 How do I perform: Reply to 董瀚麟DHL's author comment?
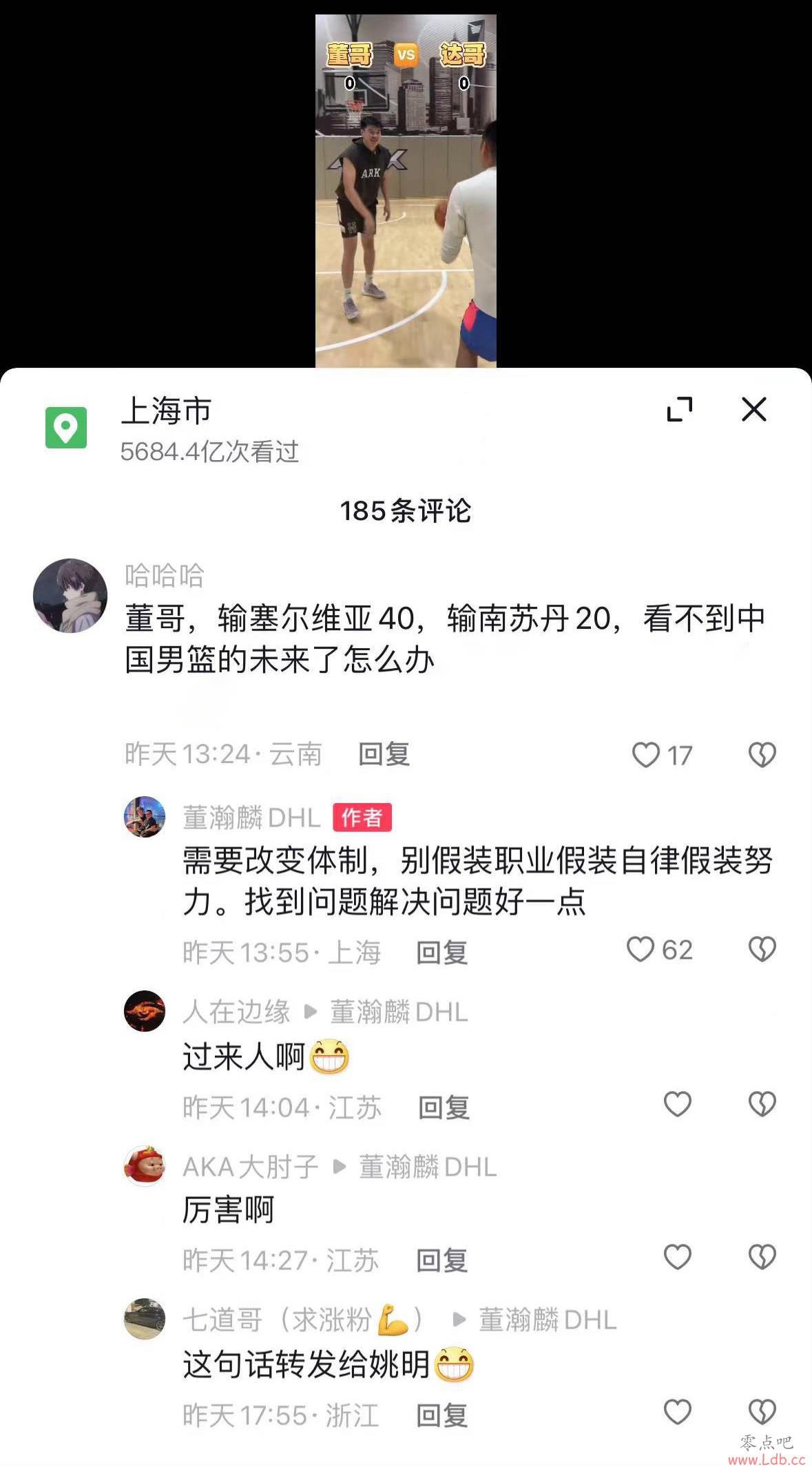pos(441,953)
